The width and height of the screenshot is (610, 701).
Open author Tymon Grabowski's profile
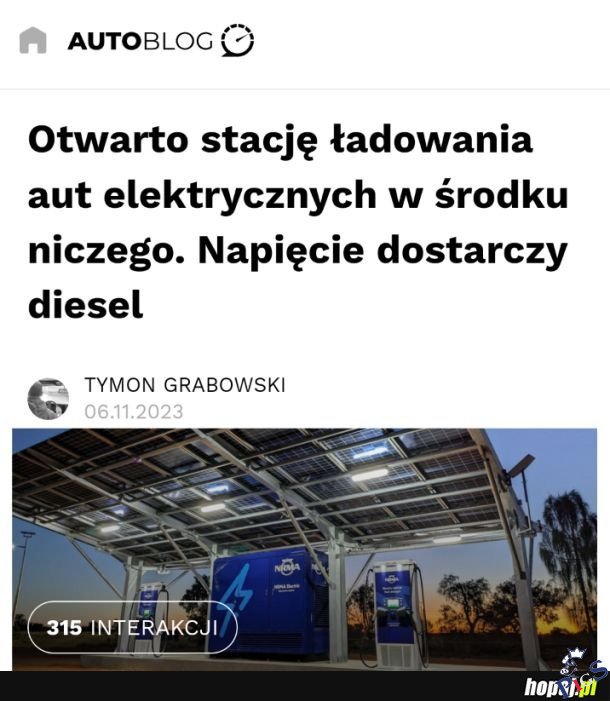184,385
